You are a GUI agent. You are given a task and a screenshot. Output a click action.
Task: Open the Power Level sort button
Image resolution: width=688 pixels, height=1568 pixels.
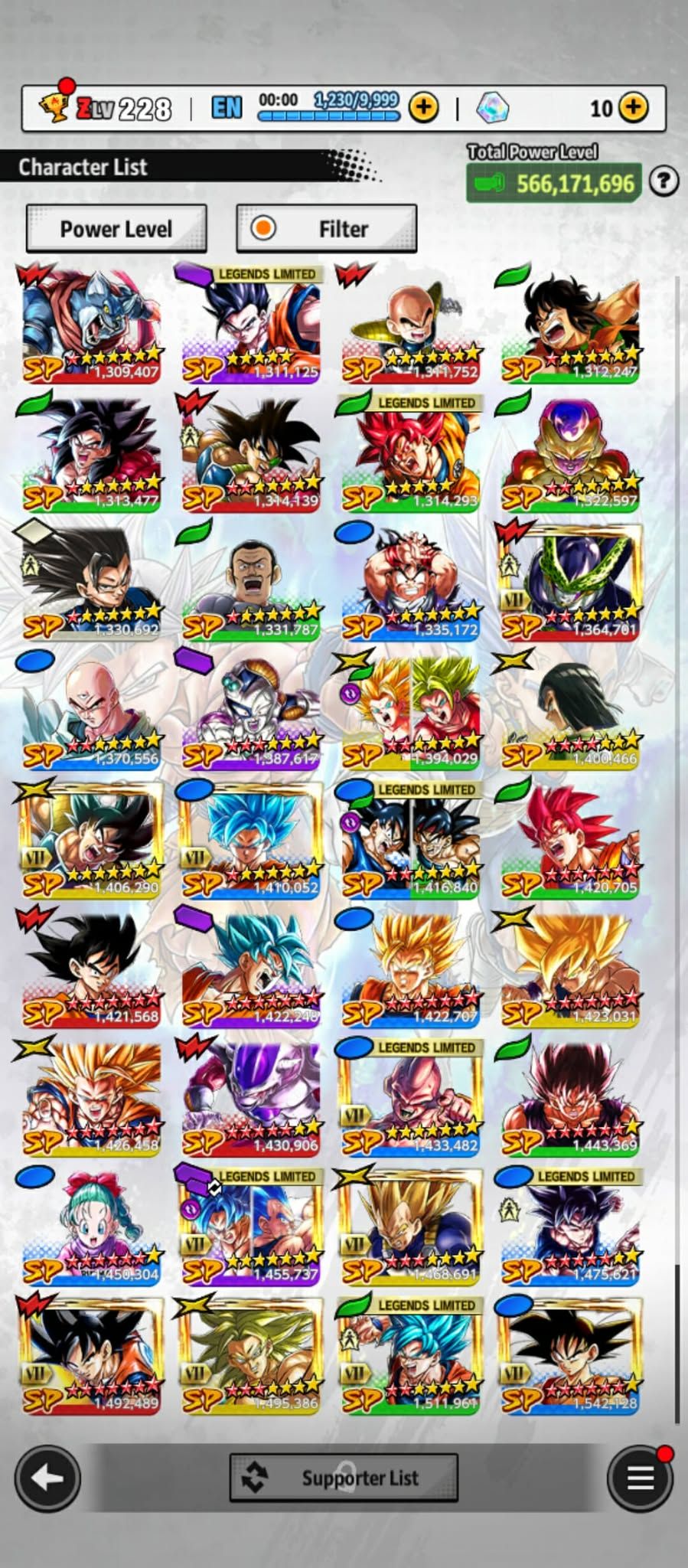[x=116, y=228]
